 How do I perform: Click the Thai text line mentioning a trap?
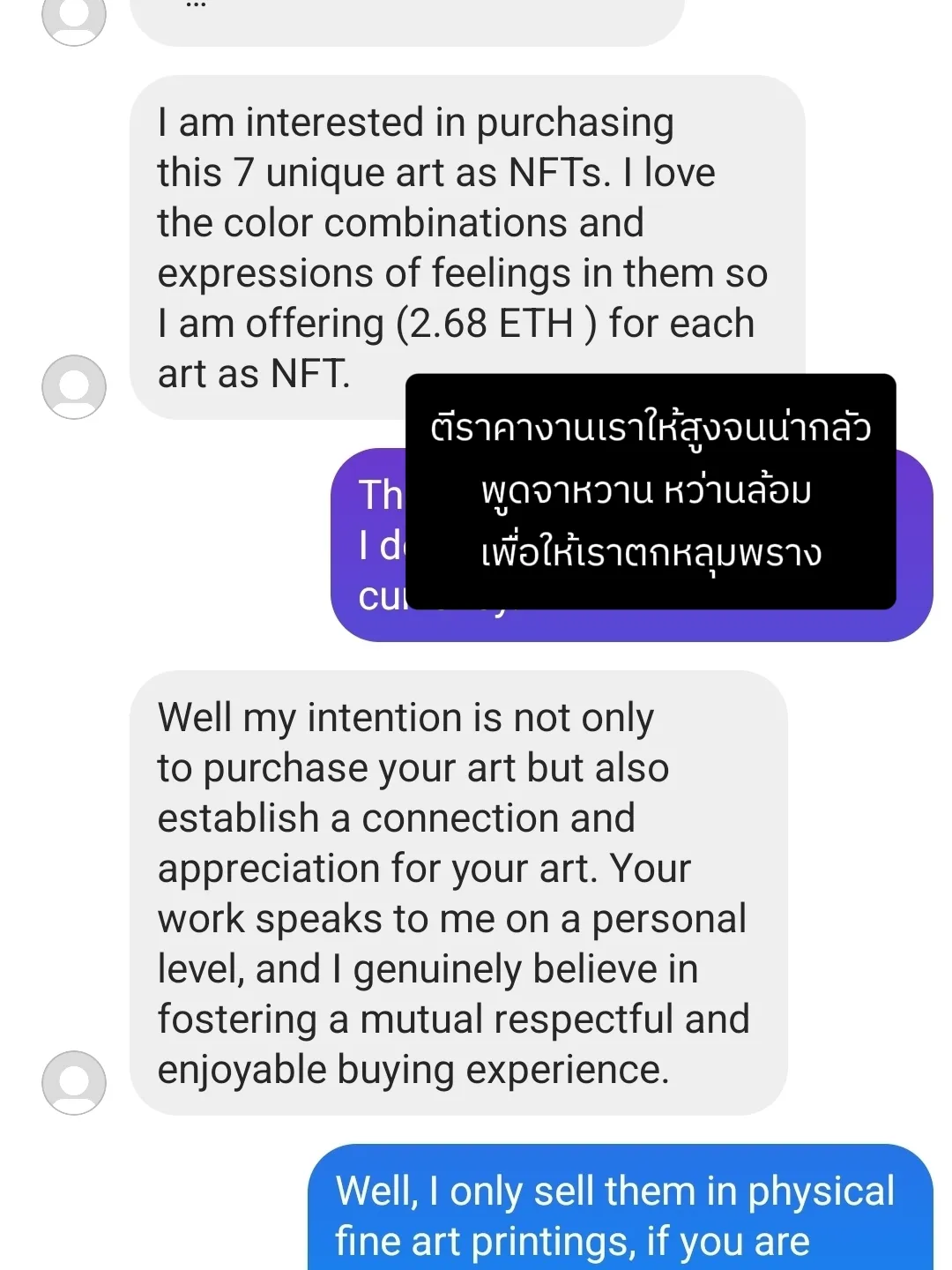click(x=651, y=553)
